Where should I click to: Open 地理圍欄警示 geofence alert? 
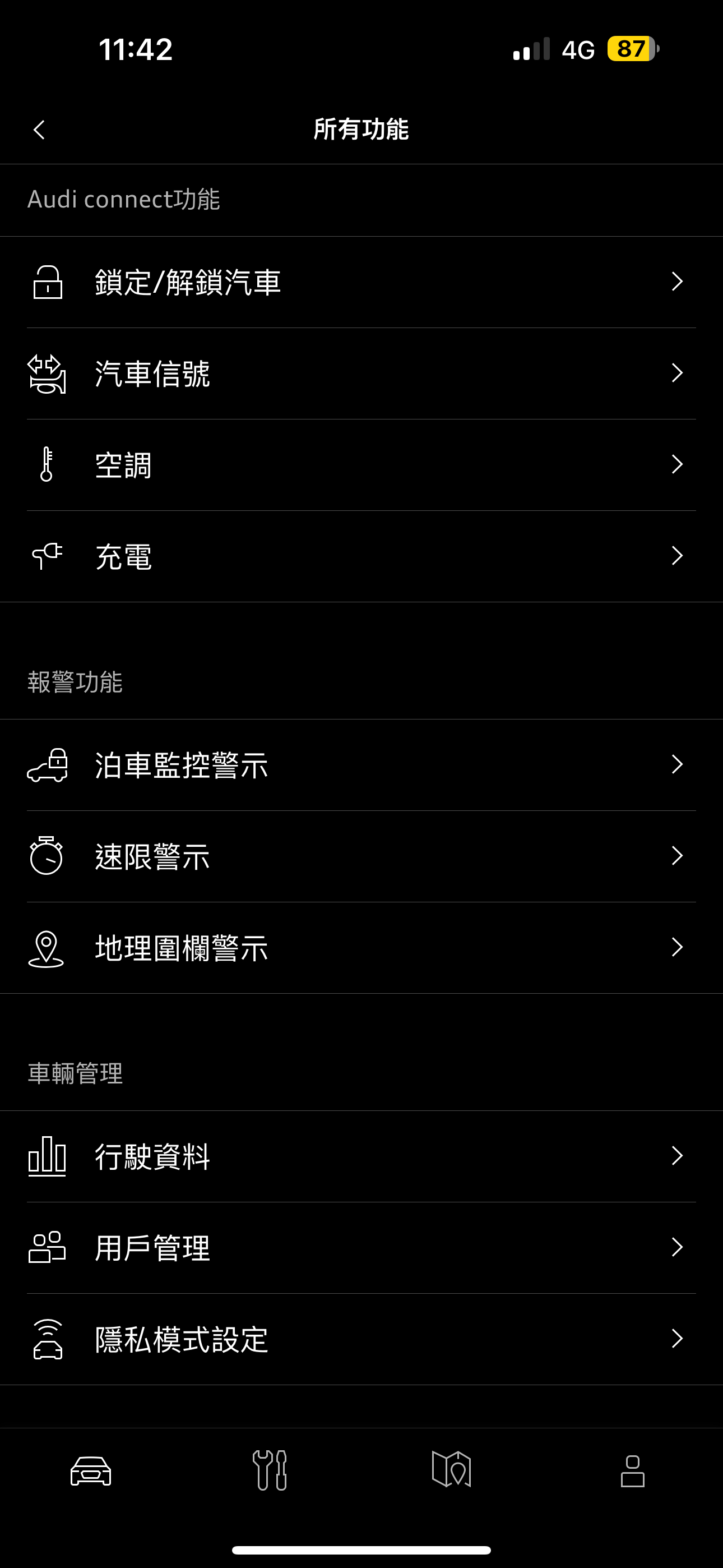point(361,948)
